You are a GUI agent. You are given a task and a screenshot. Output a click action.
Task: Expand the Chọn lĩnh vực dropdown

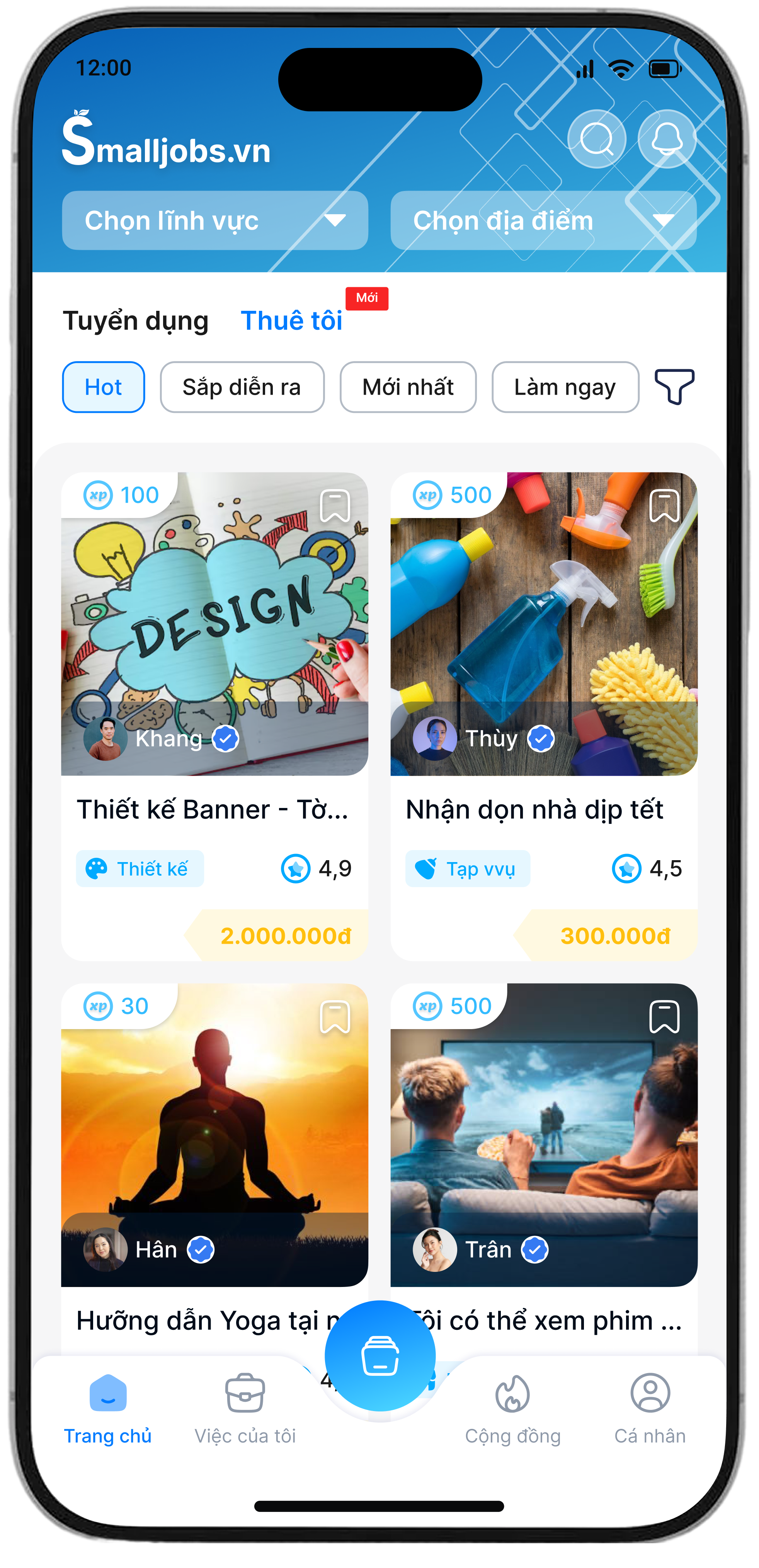(215, 220)
